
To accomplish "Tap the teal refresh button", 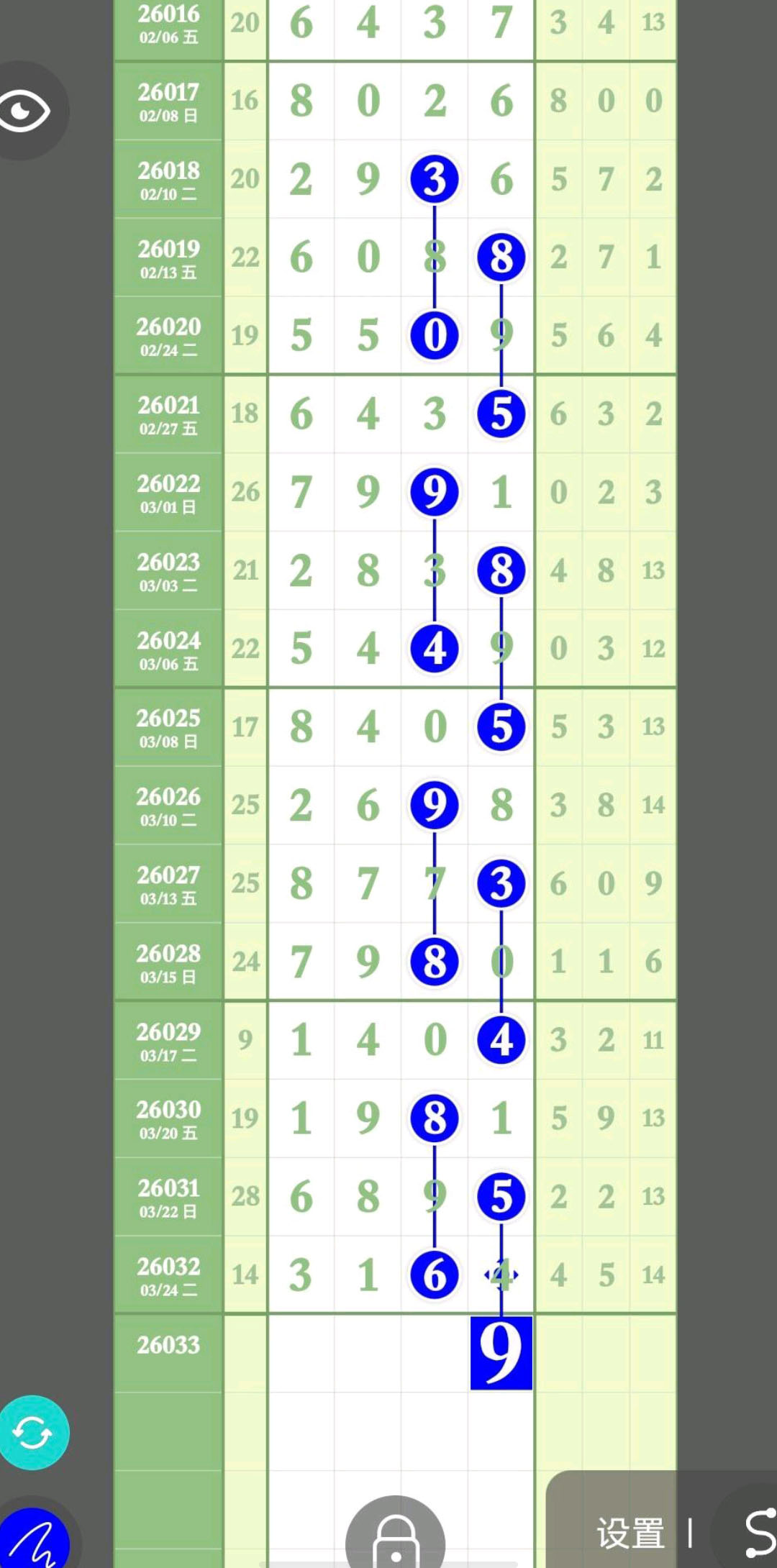I will [33, 1433].
